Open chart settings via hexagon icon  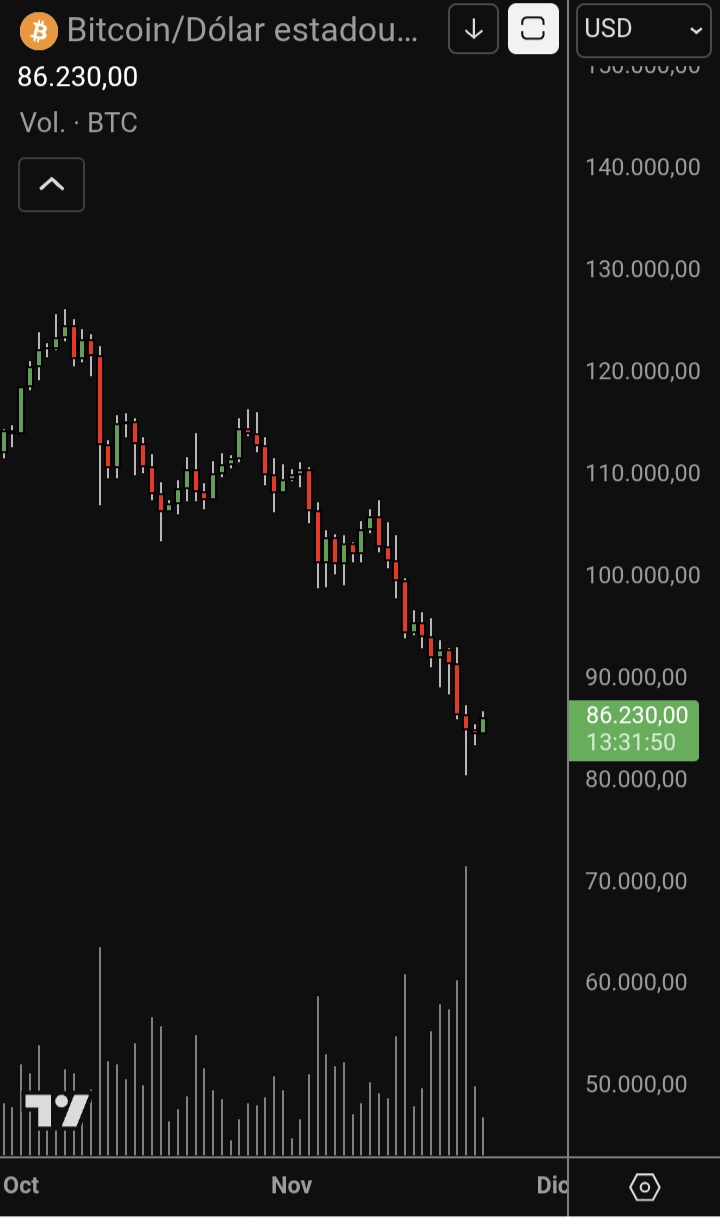click(646, 1186)
